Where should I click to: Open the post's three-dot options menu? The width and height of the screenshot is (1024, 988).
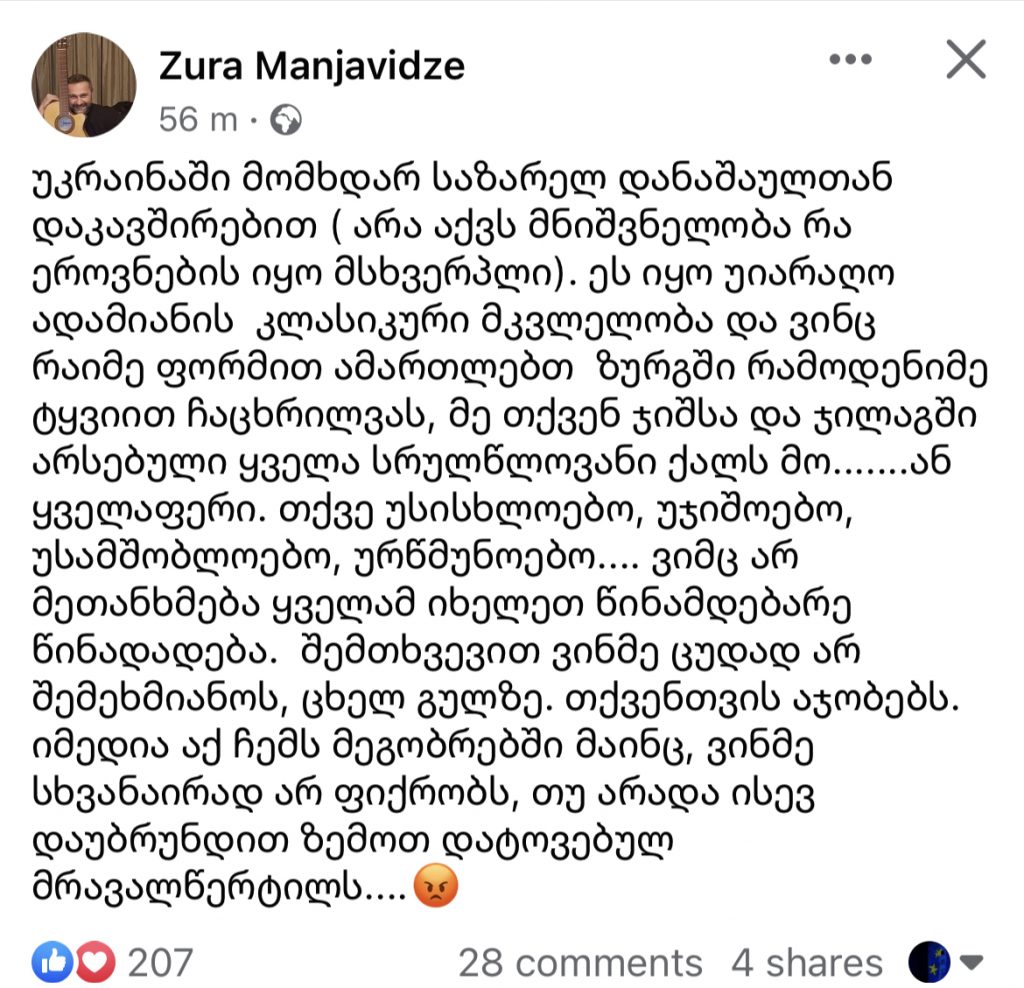851,62
